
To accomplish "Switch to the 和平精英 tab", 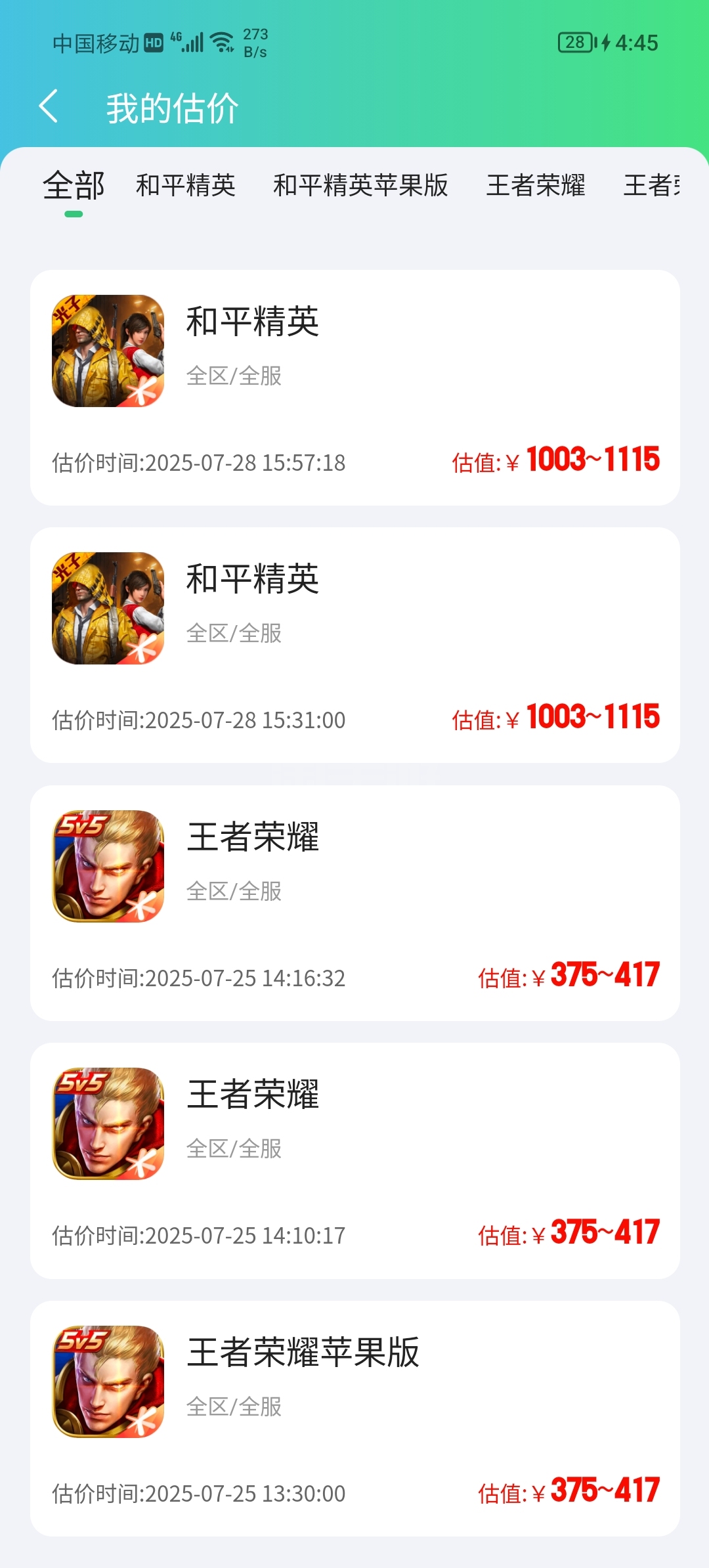I will 186,186.
